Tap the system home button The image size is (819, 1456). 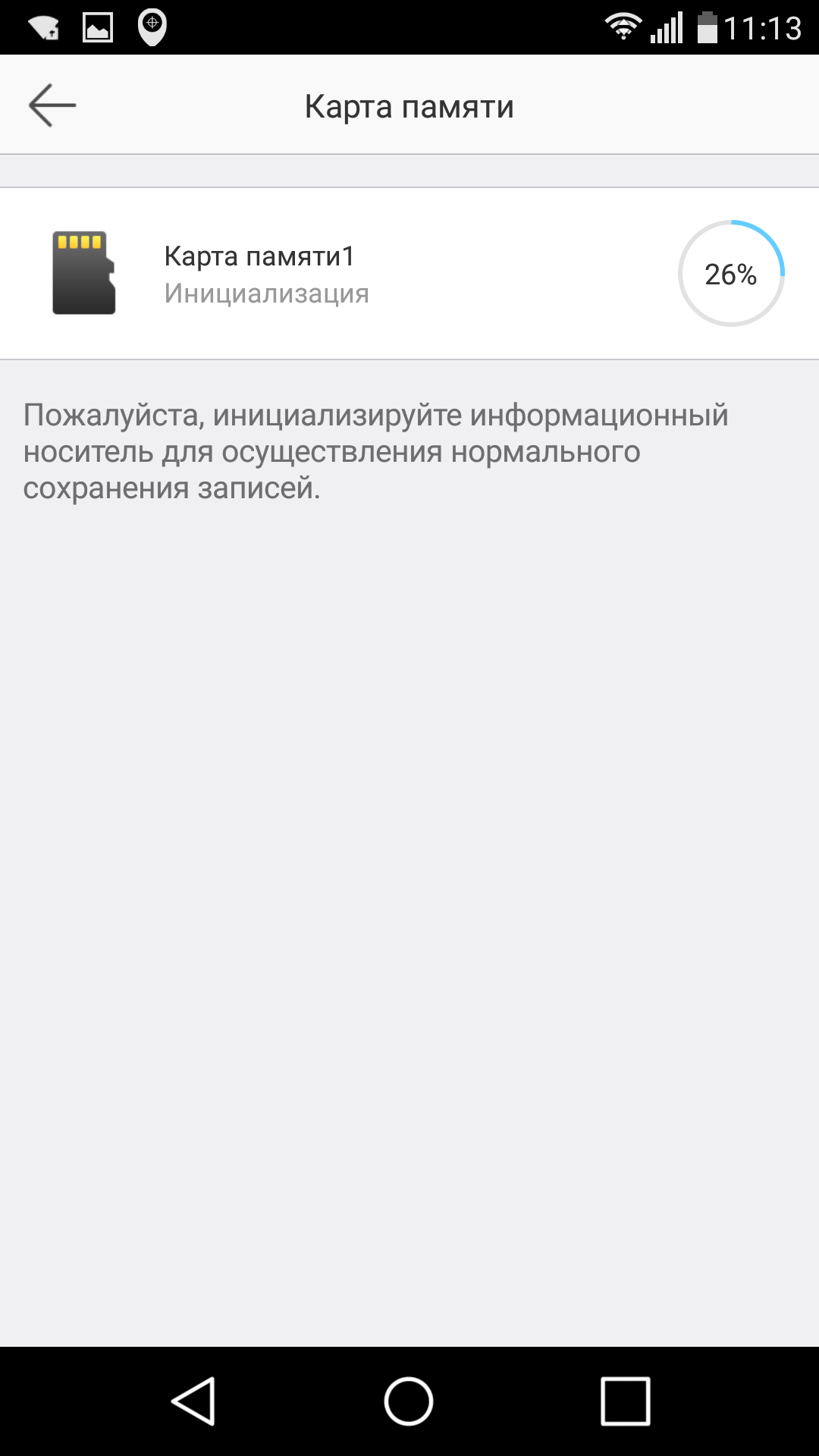(409, 1401)
